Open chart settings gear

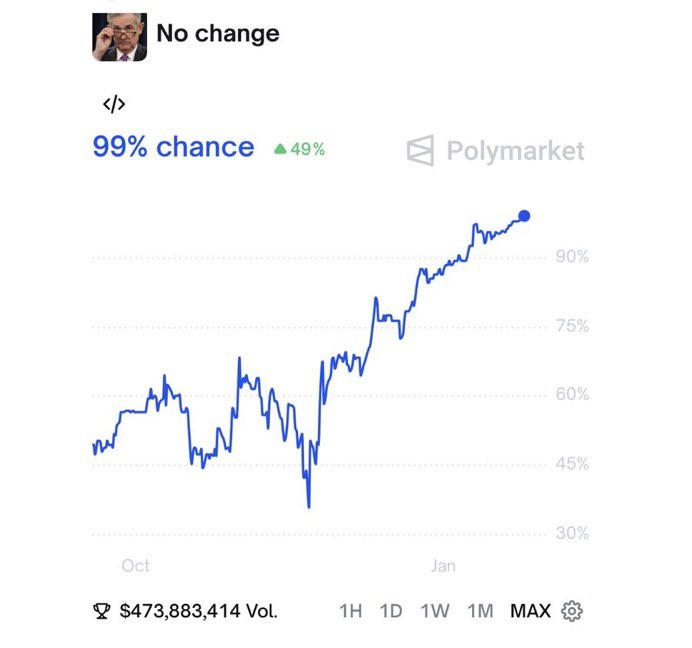point(572,611)
